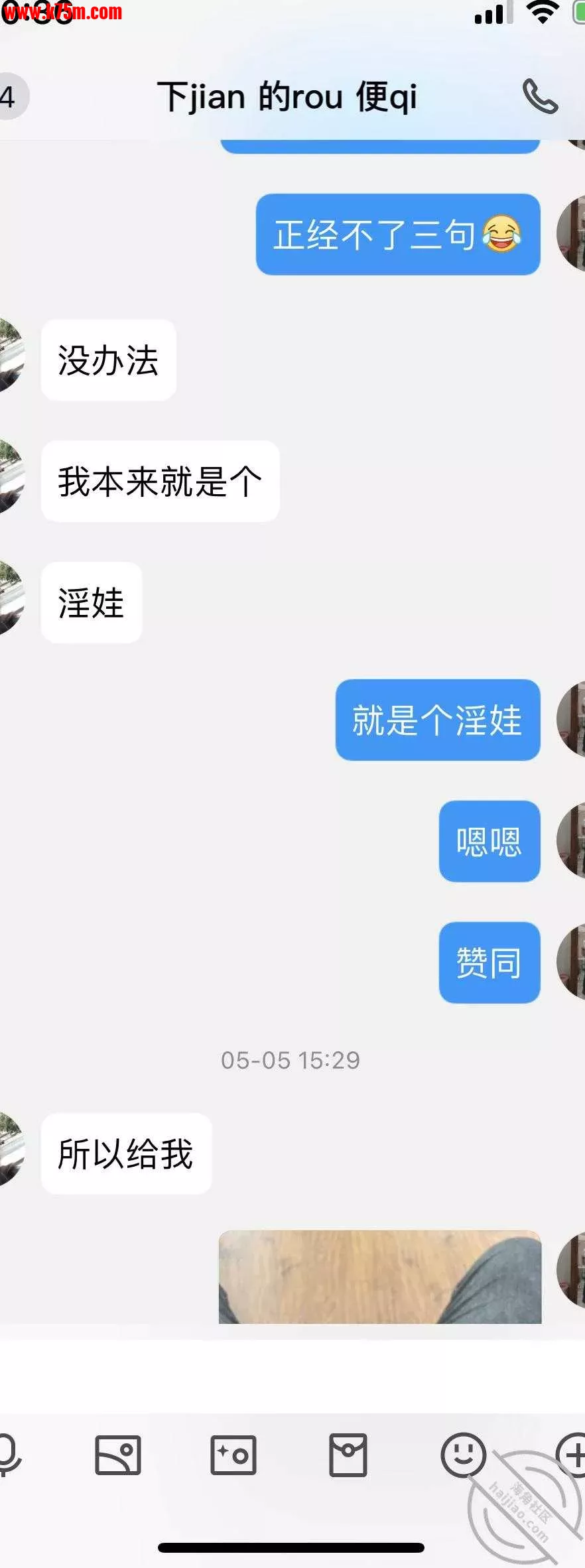The image size is (585, 1568).
Task: Open the camera to take a photo
Action: pyautogui.click(x=233, y=1455)
